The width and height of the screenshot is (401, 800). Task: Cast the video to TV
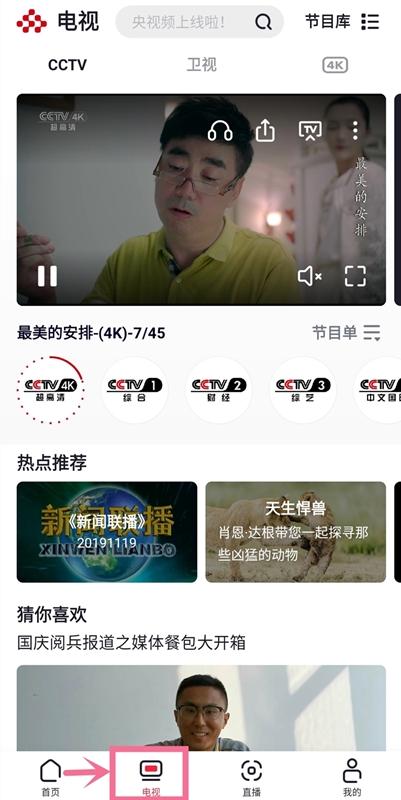(x=310, y=131)
